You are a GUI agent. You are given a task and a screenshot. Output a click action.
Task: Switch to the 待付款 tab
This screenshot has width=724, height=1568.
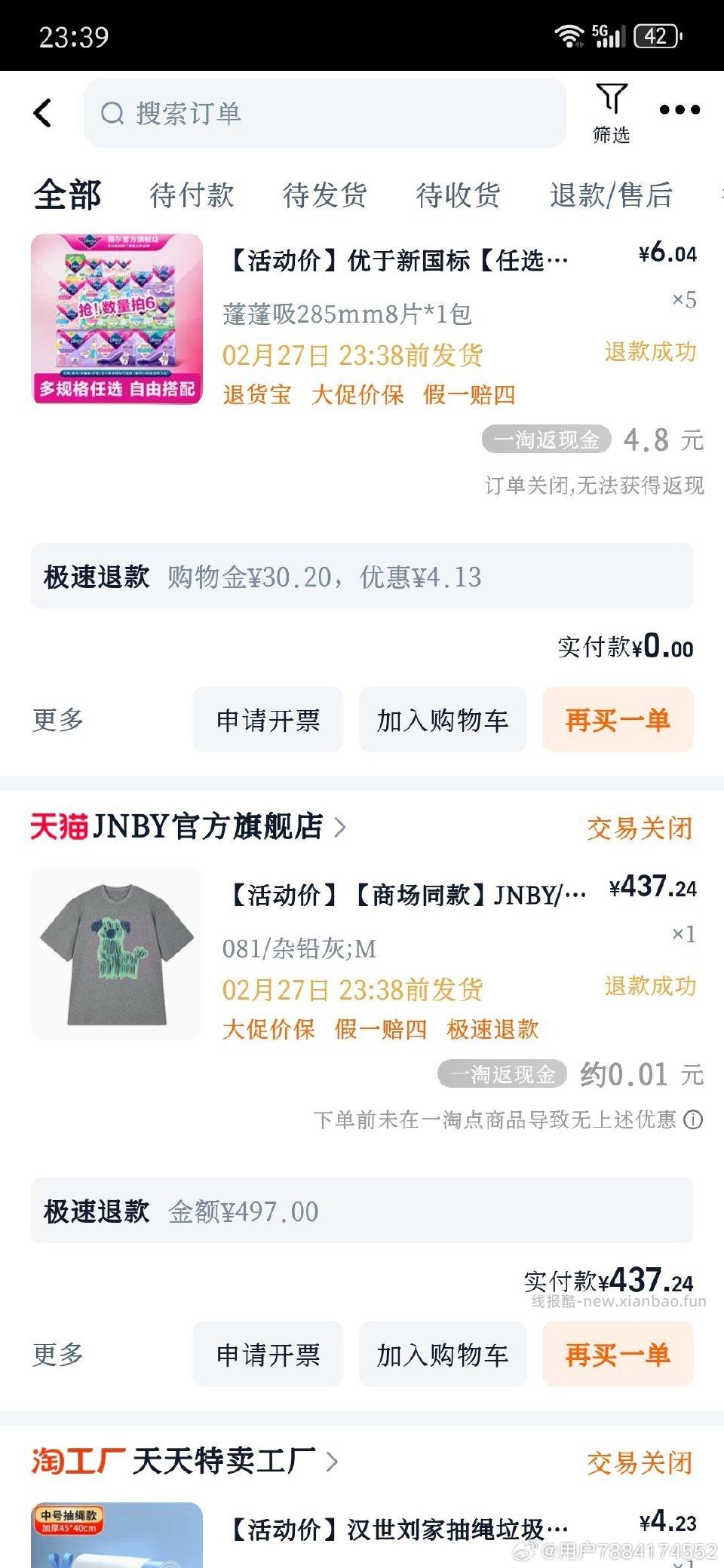pos(192,196)
